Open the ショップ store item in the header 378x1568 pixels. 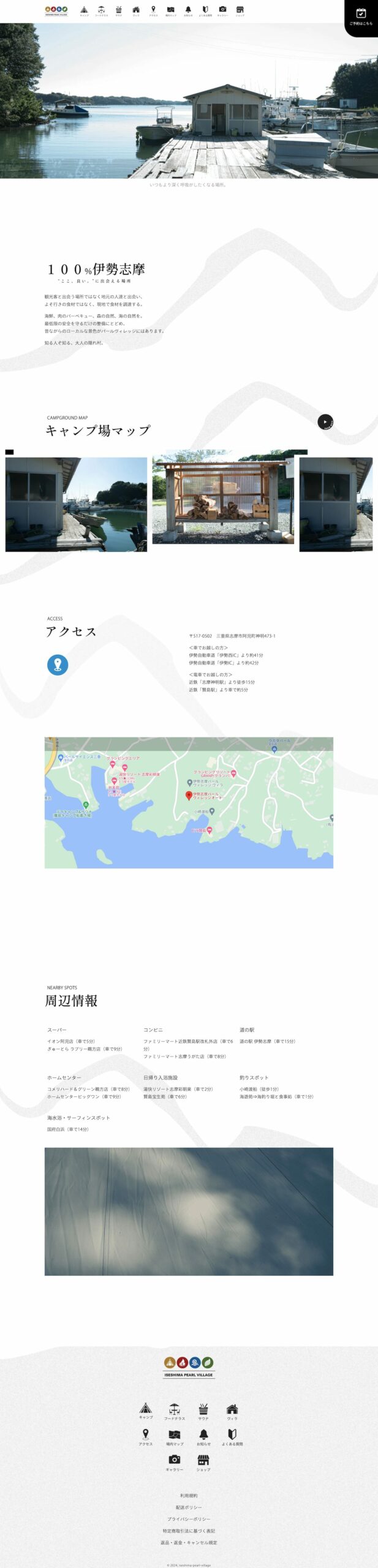click(240, 11)
